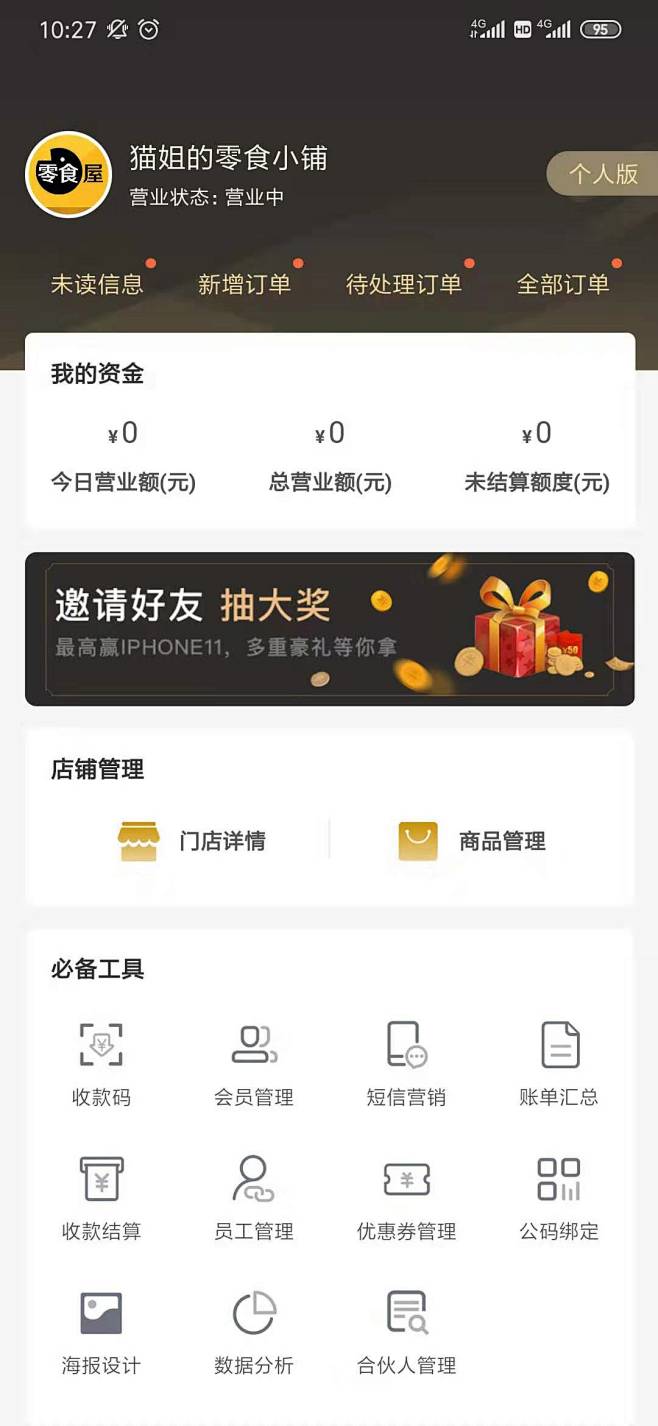This screenshot has width=658, height=1426.
Task: Open 收款结算 settlement
Action: [x=101, y=1197]
